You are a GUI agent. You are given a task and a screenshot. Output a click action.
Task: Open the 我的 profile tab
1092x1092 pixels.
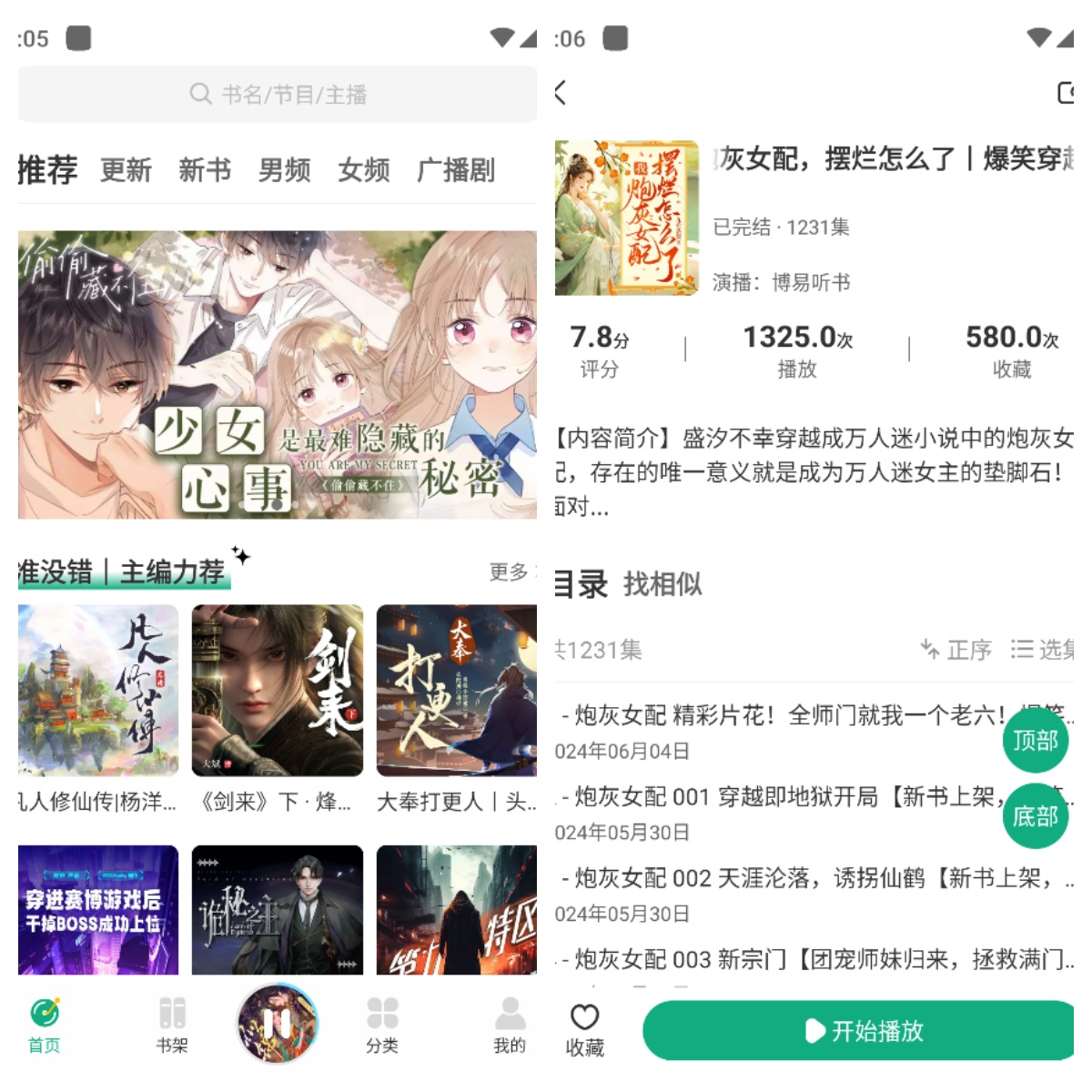pyautogui.click(x=510, y=1025)
